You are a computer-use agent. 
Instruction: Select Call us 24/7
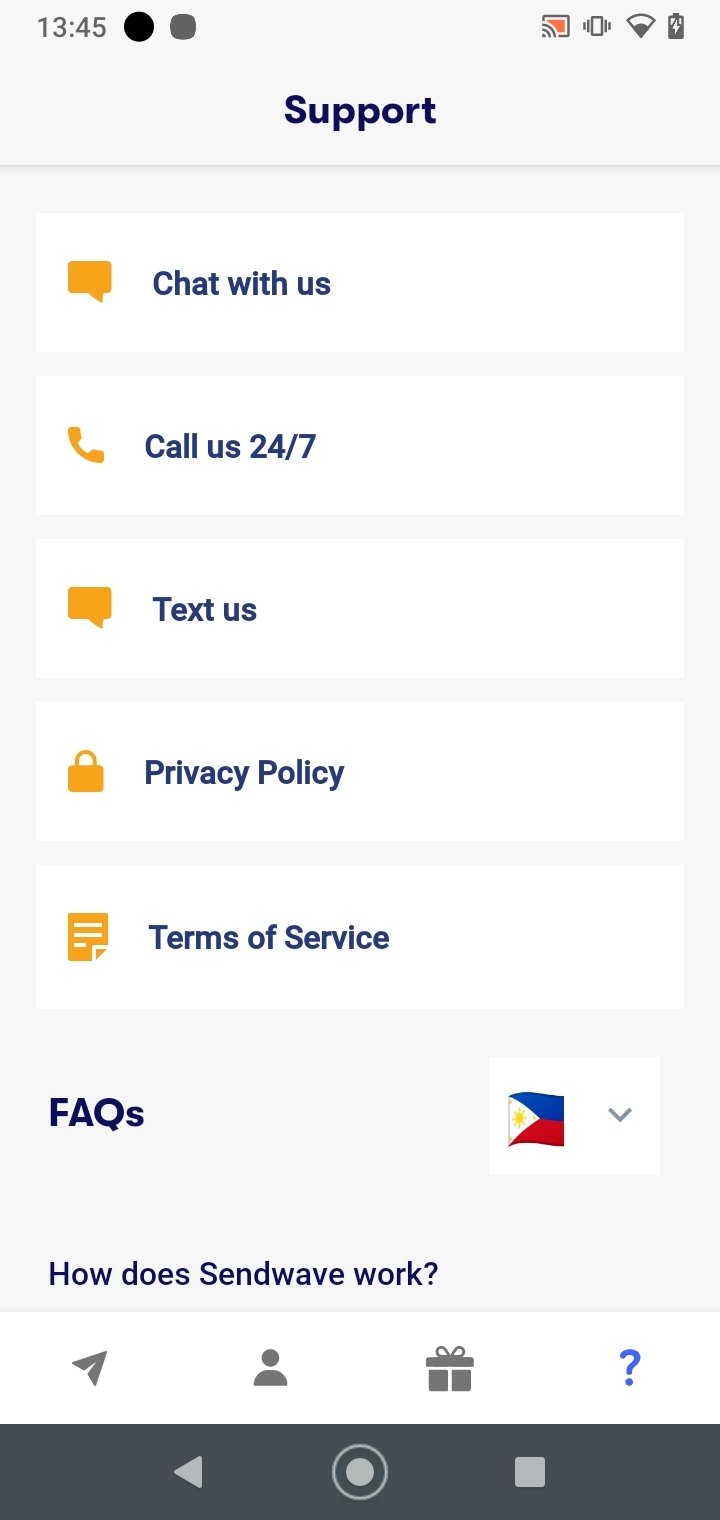tap(360, 445)
